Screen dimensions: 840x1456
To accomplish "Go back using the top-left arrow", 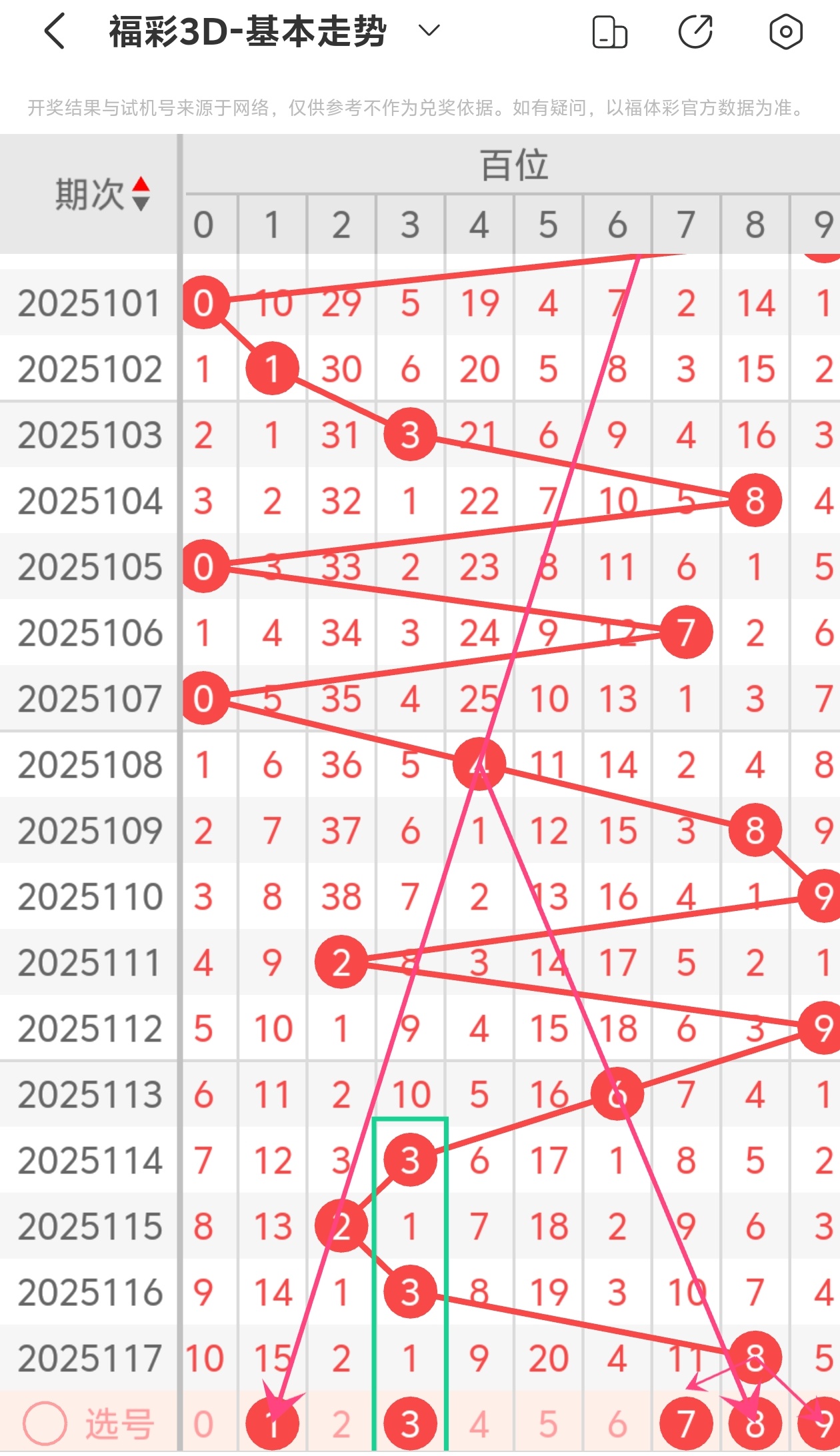I will coord(55,31).
